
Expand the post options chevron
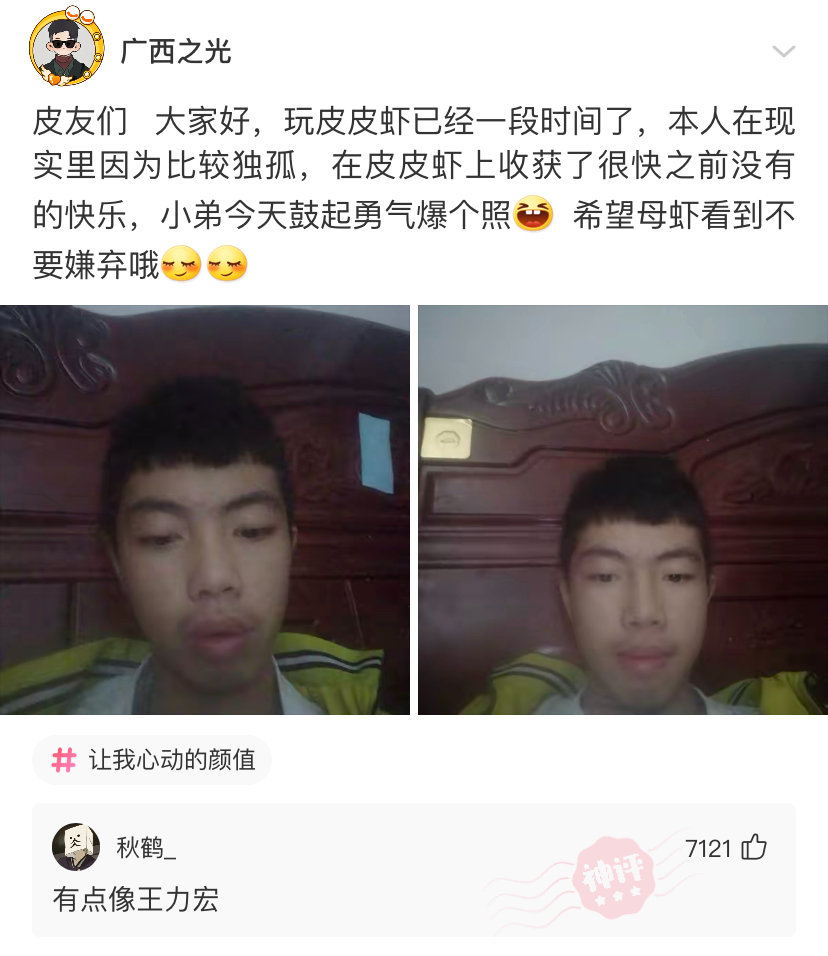[783, 52]
